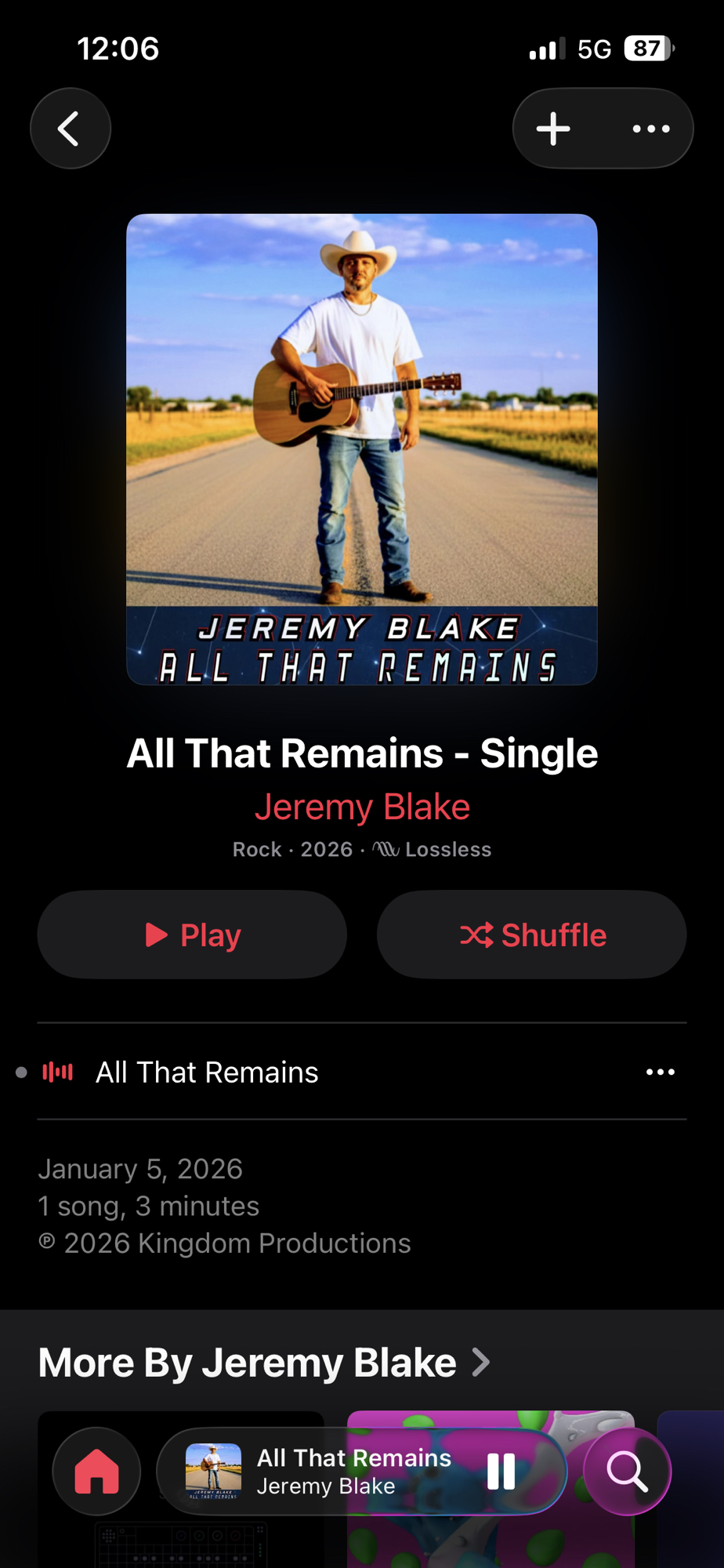Play the All That Remains single
Viewport: 724px width, 1568px height.
click(192, 935)
